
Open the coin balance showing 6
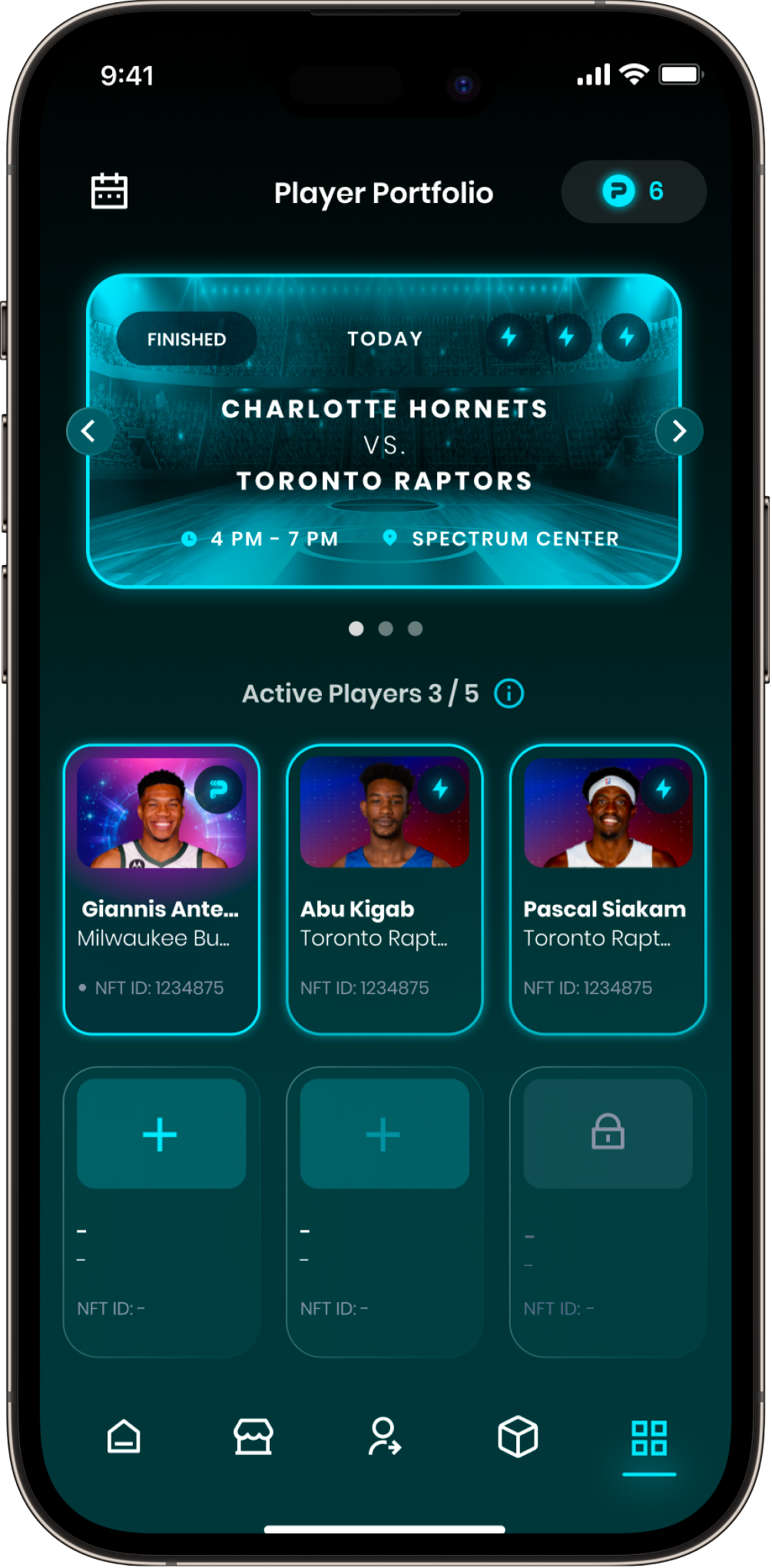click(633, 191)
